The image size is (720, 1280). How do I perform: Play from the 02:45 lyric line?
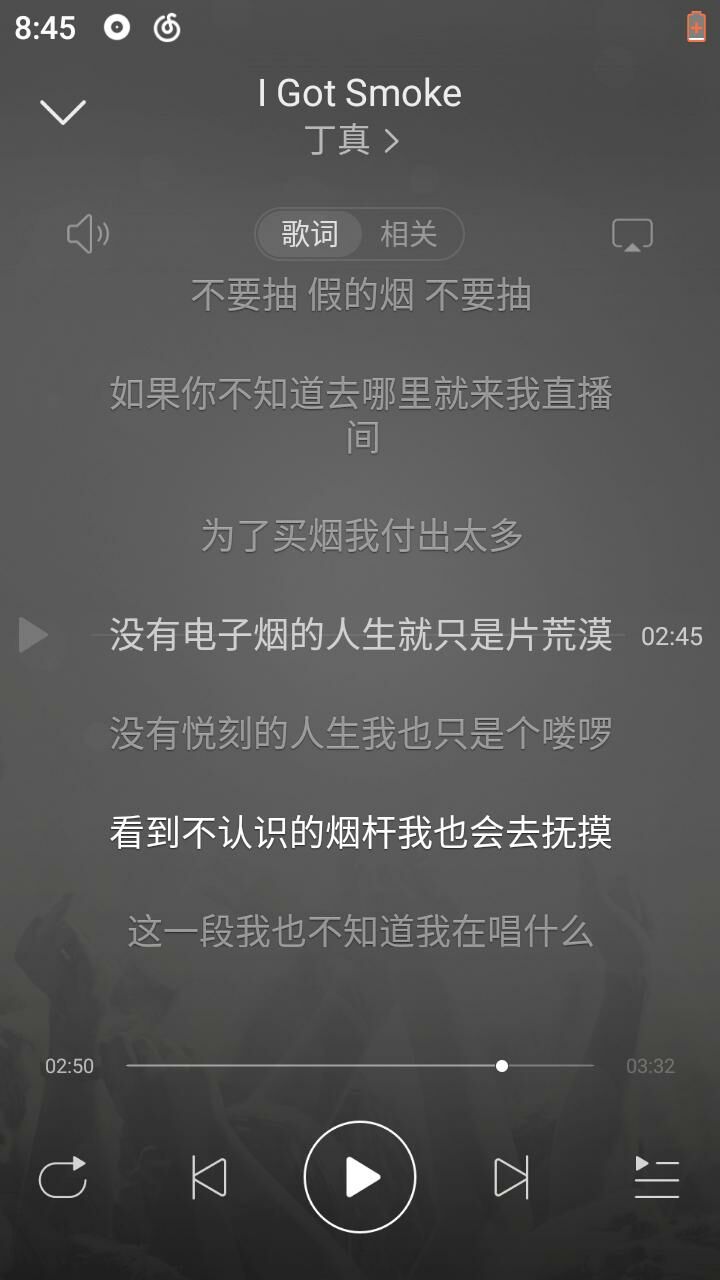[34, 635]
